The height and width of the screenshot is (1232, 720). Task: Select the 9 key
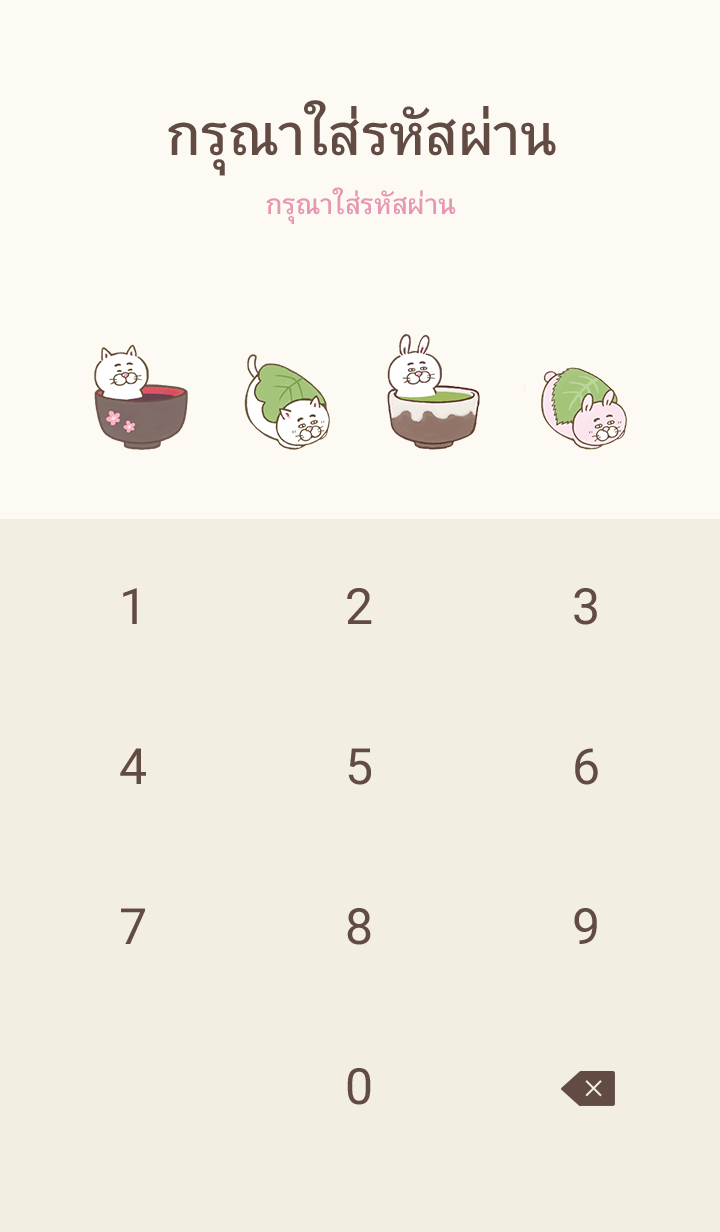point(585,927)
